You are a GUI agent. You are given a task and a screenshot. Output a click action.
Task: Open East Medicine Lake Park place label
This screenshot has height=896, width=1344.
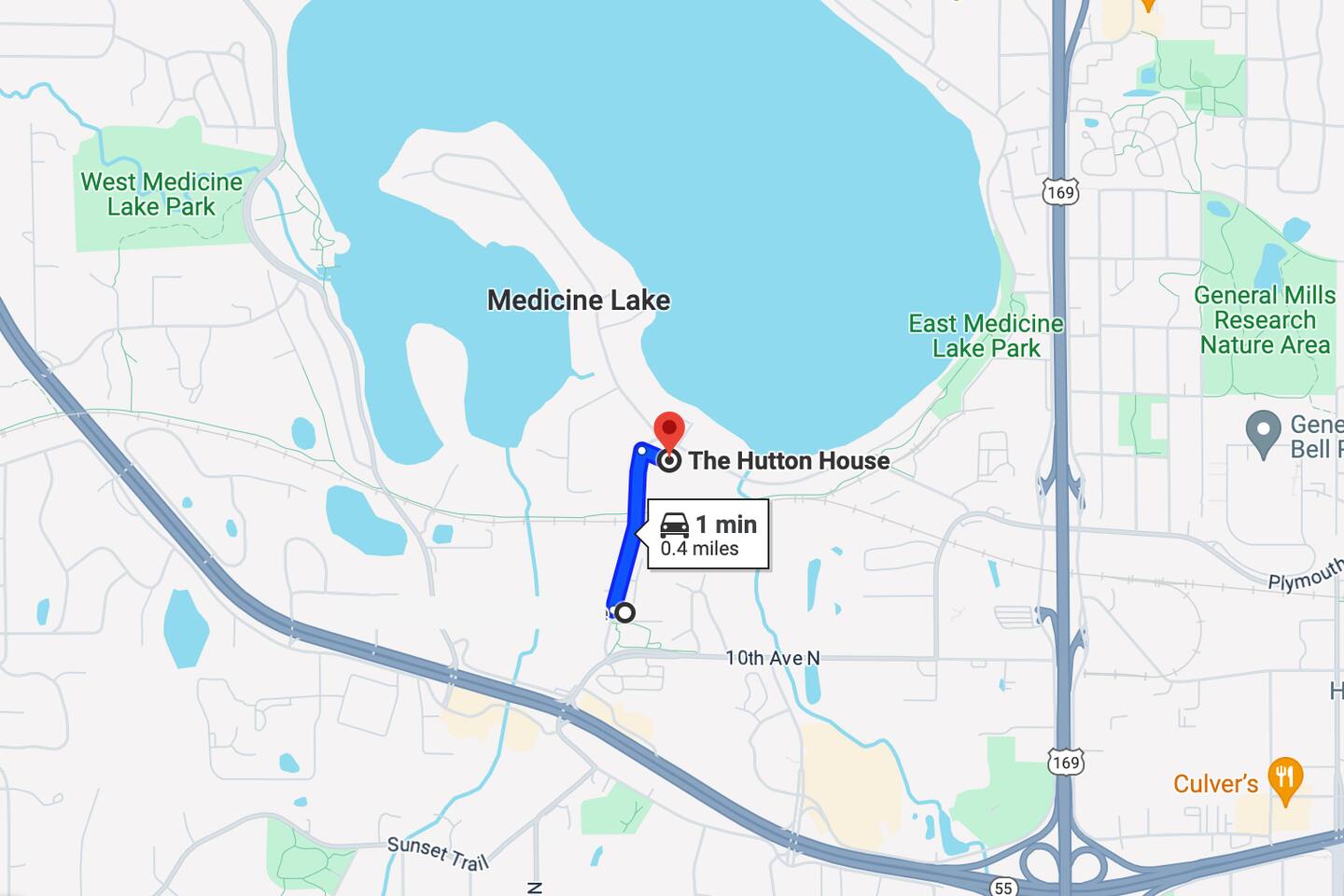pos(986,336)
